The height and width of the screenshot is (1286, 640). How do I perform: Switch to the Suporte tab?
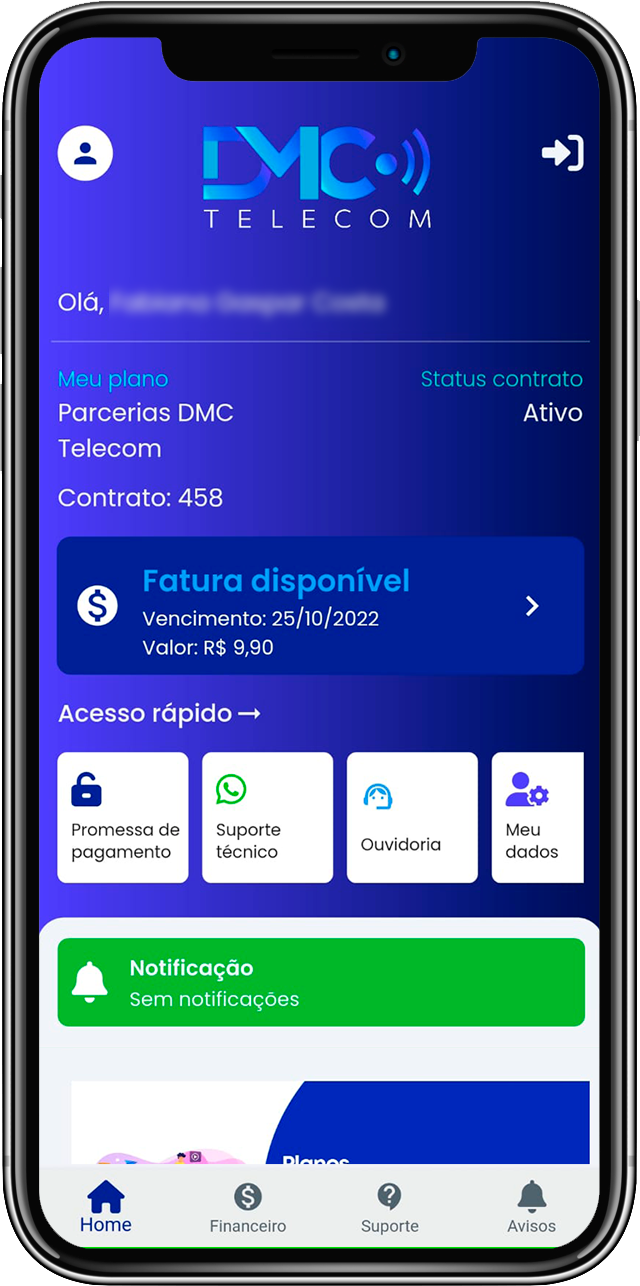tap(389, 1207)
